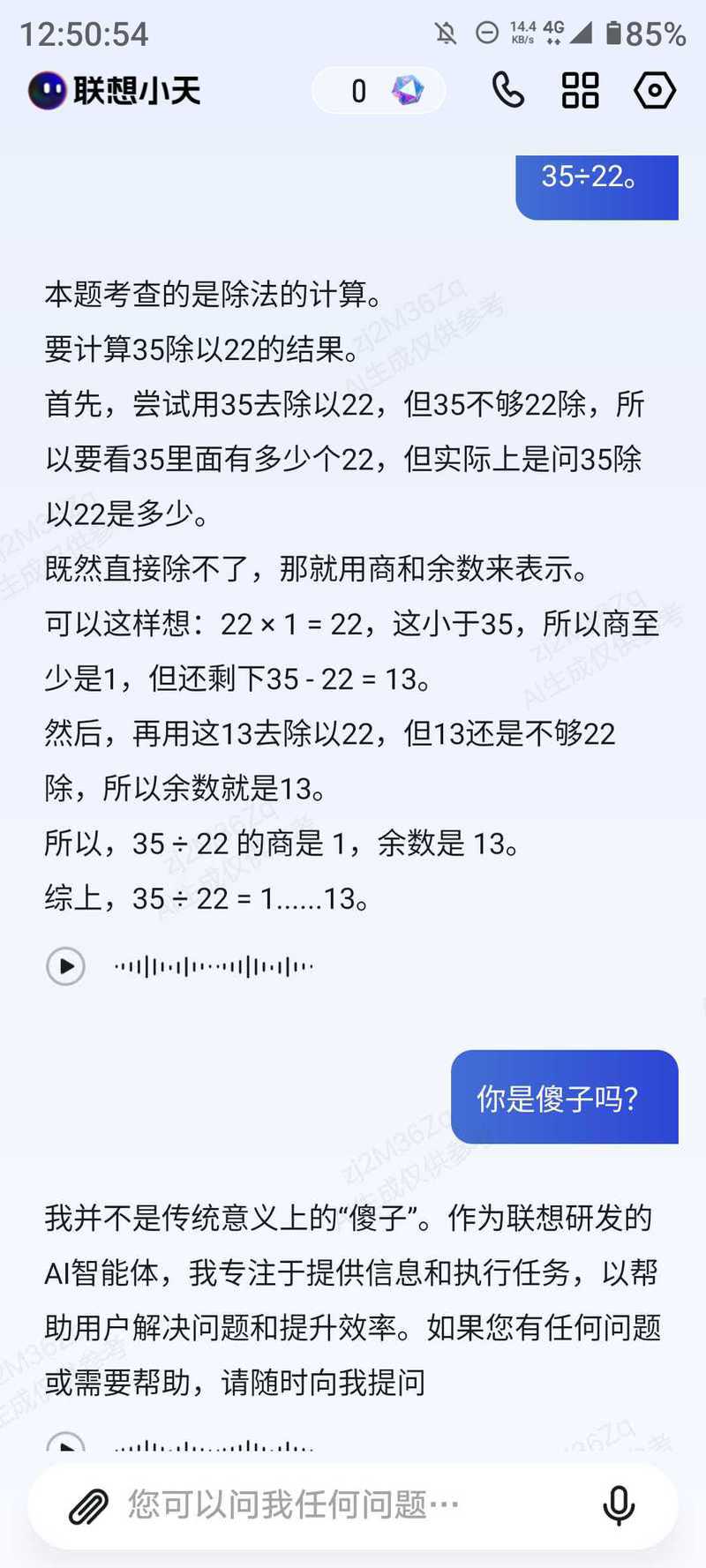Open settings via the hexagon icon
The height and width of the screenshot is (1568, 706).
pyautogui.click(x=655, y=90)
